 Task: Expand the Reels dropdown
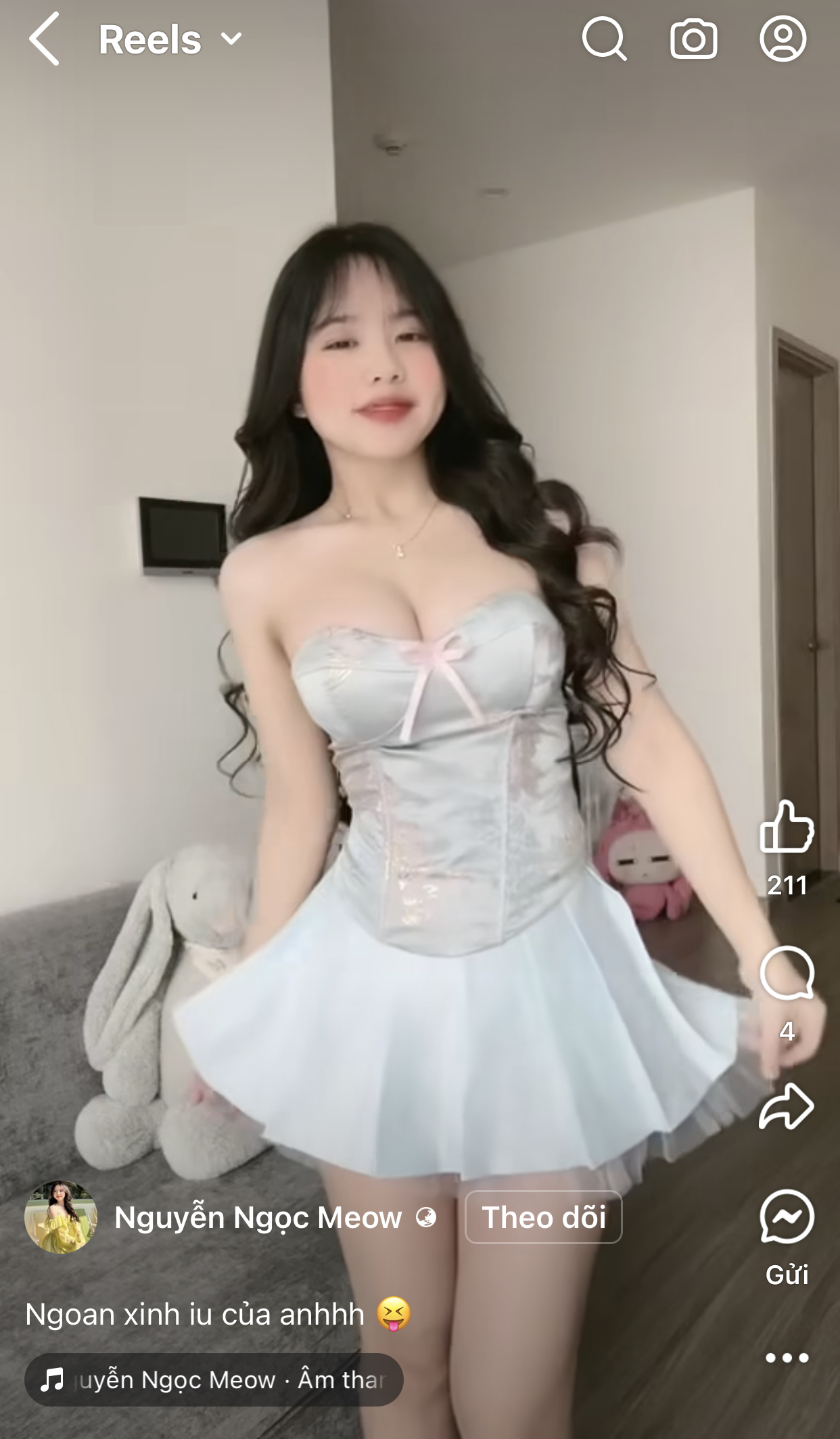(x=170, y=39)
